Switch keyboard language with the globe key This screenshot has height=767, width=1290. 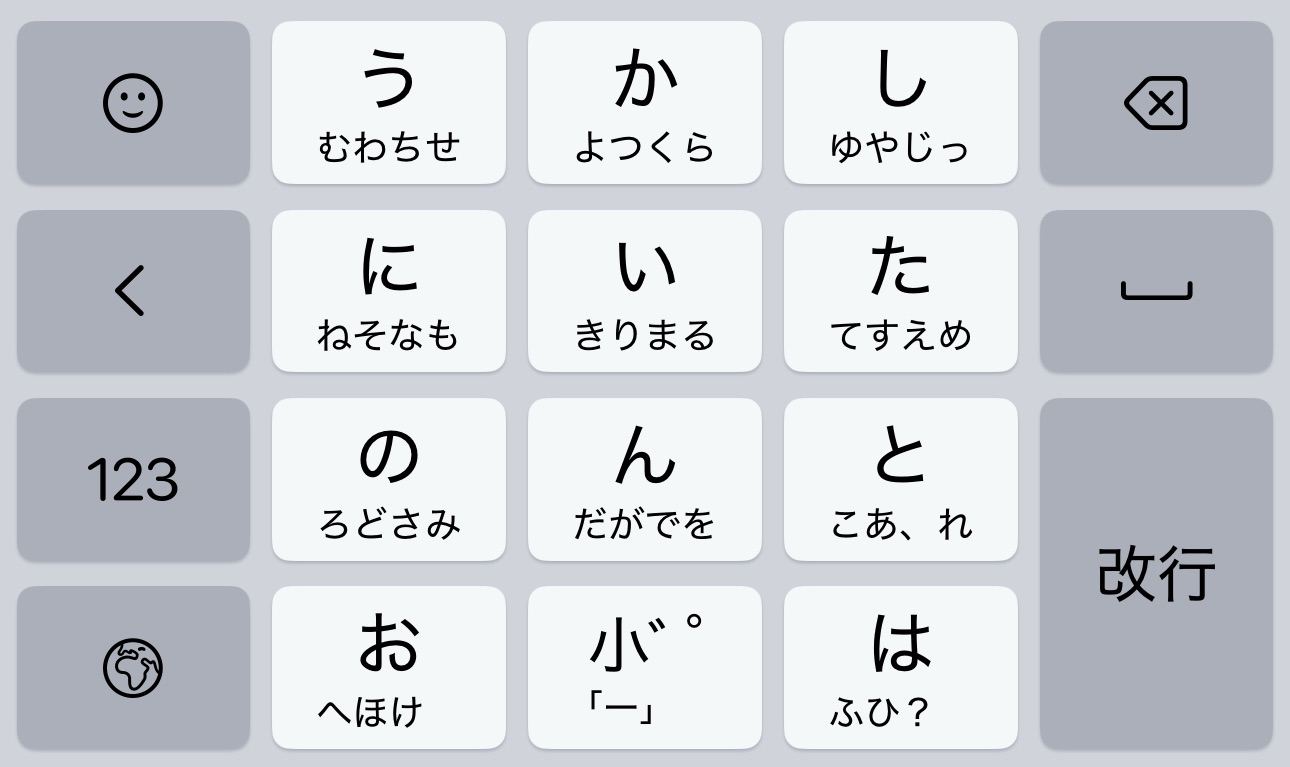tap(133, 667)
